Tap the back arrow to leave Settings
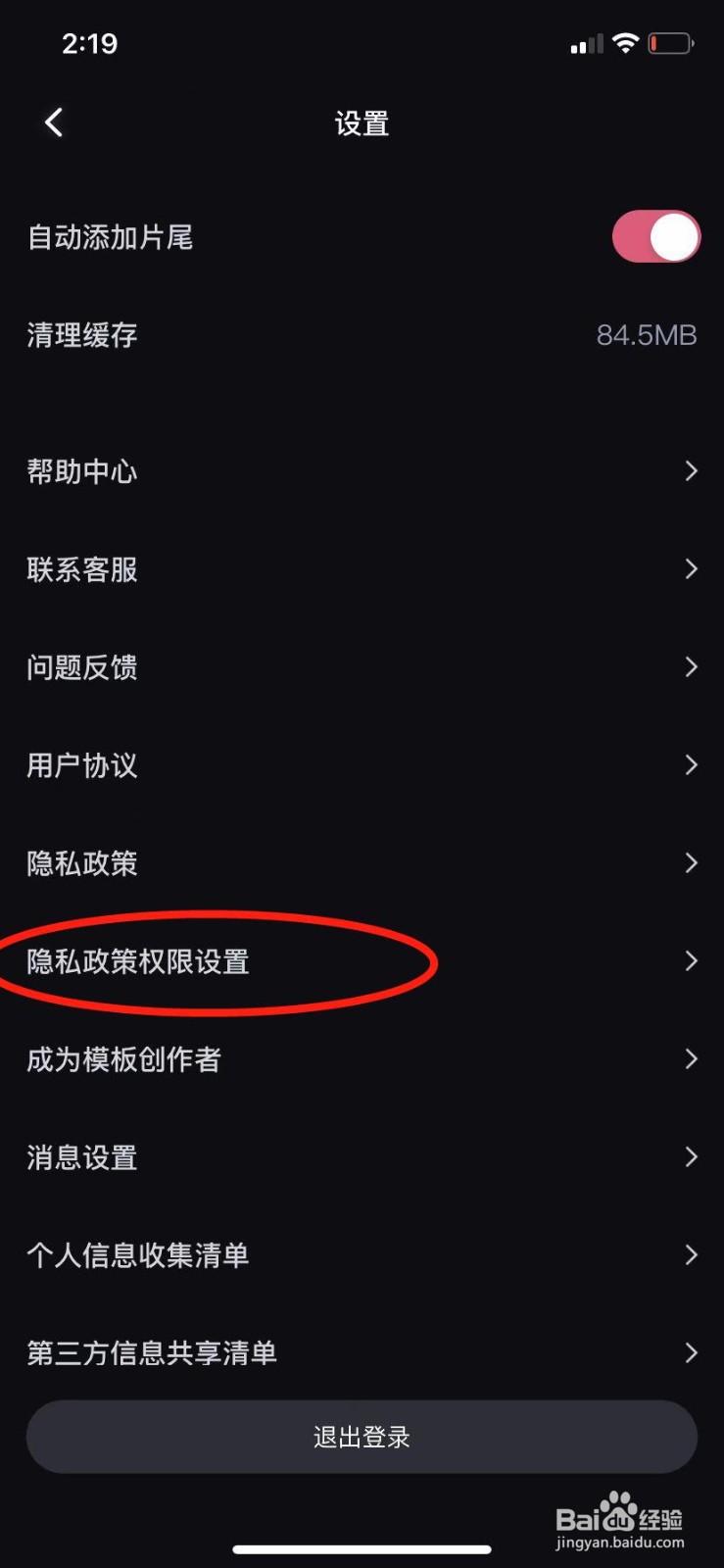Viewport: 724px width, 1568px height. (54, 122)
